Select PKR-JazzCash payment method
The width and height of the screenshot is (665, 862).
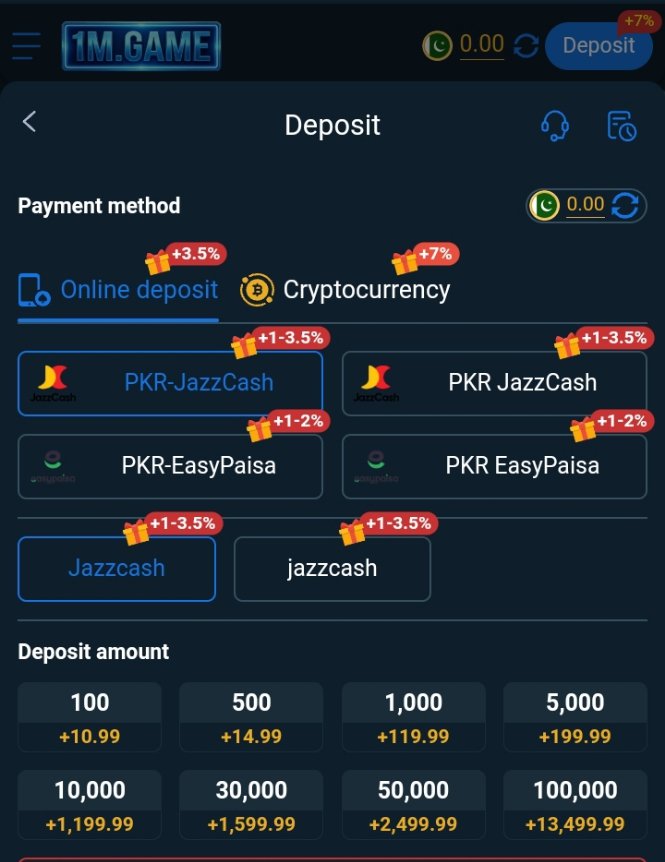click(170, 383)
